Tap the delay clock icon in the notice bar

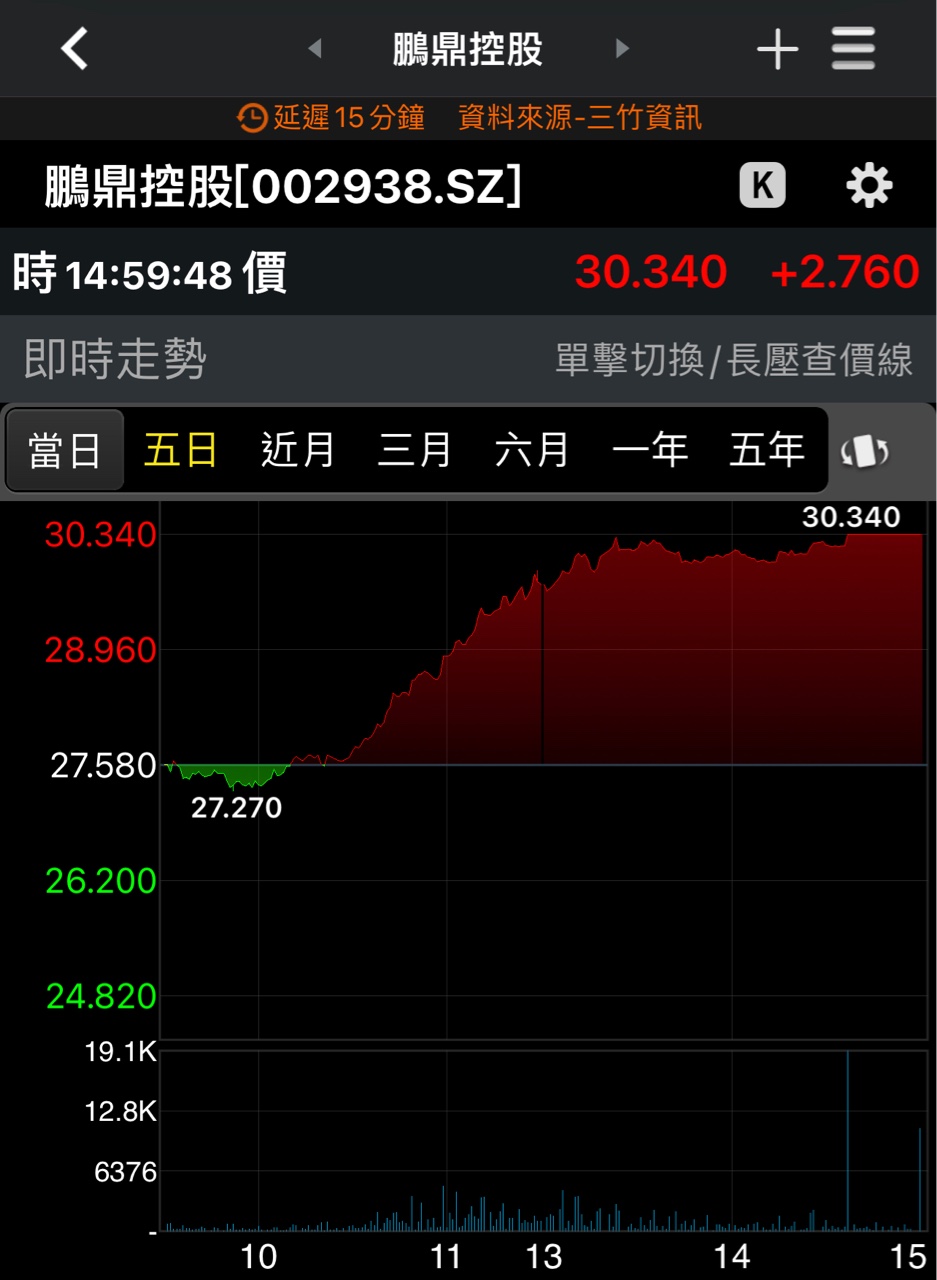point(253,118)
